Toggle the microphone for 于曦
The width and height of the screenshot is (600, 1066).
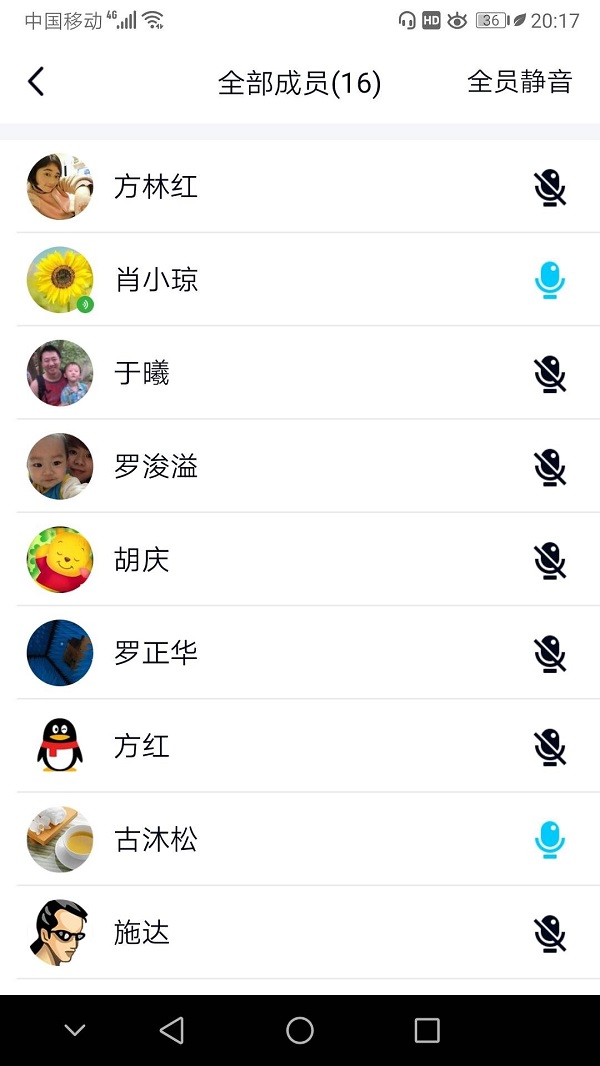549,373
